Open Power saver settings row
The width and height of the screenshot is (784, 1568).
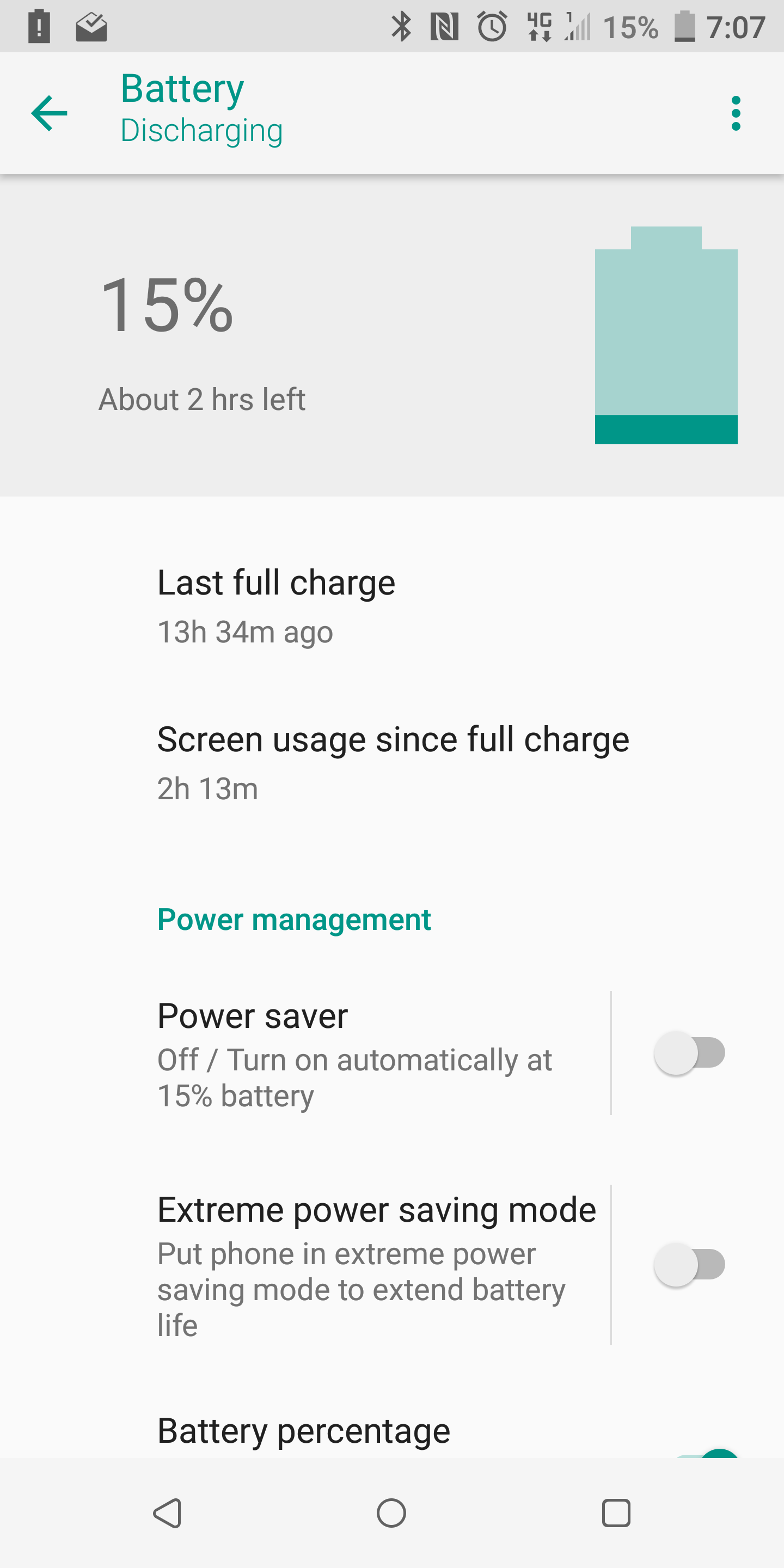coord(305,1053)
